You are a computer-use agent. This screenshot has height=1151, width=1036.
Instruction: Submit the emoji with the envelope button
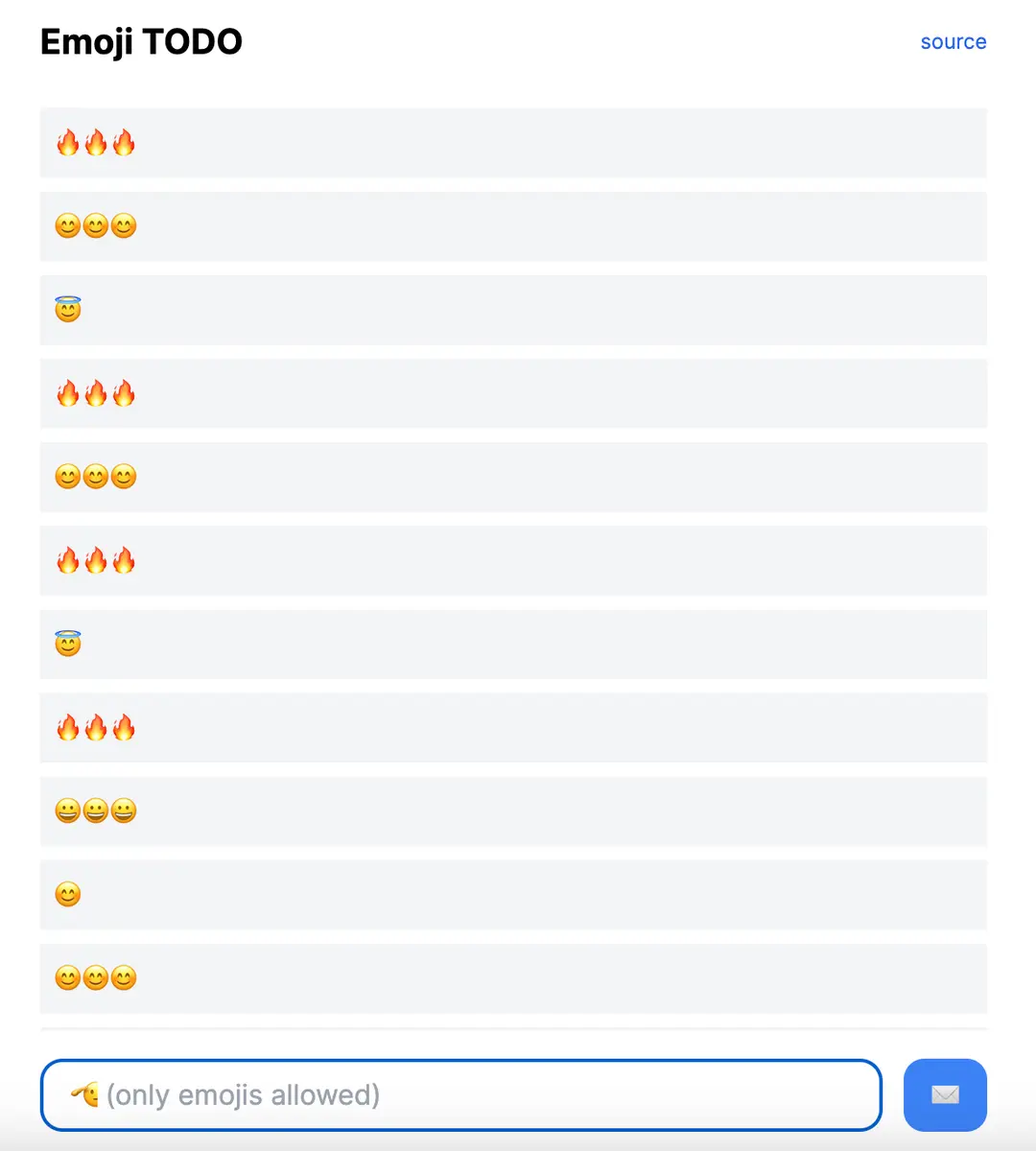(x=945, y=1094)
